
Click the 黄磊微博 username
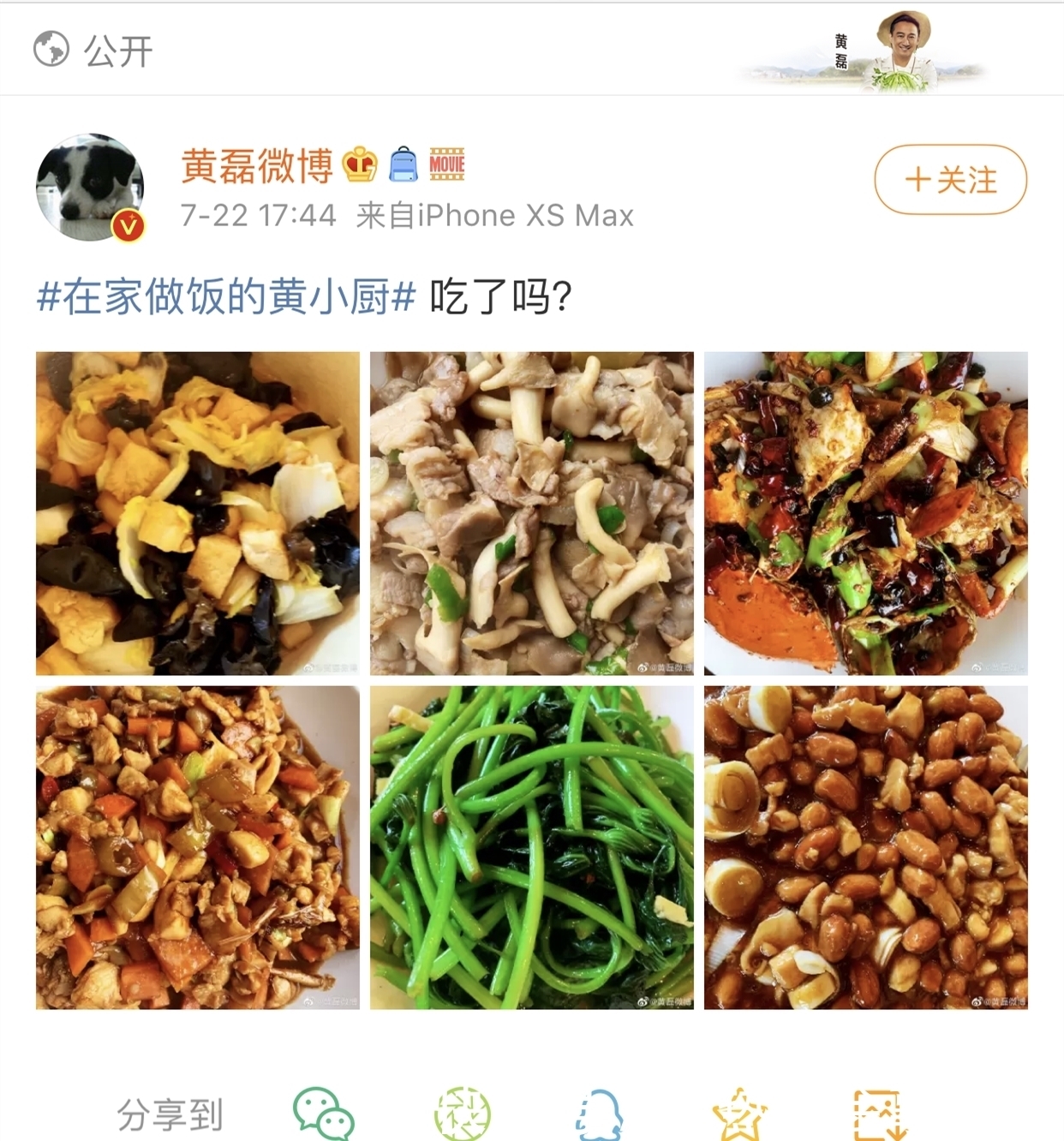tap(256, 165)
